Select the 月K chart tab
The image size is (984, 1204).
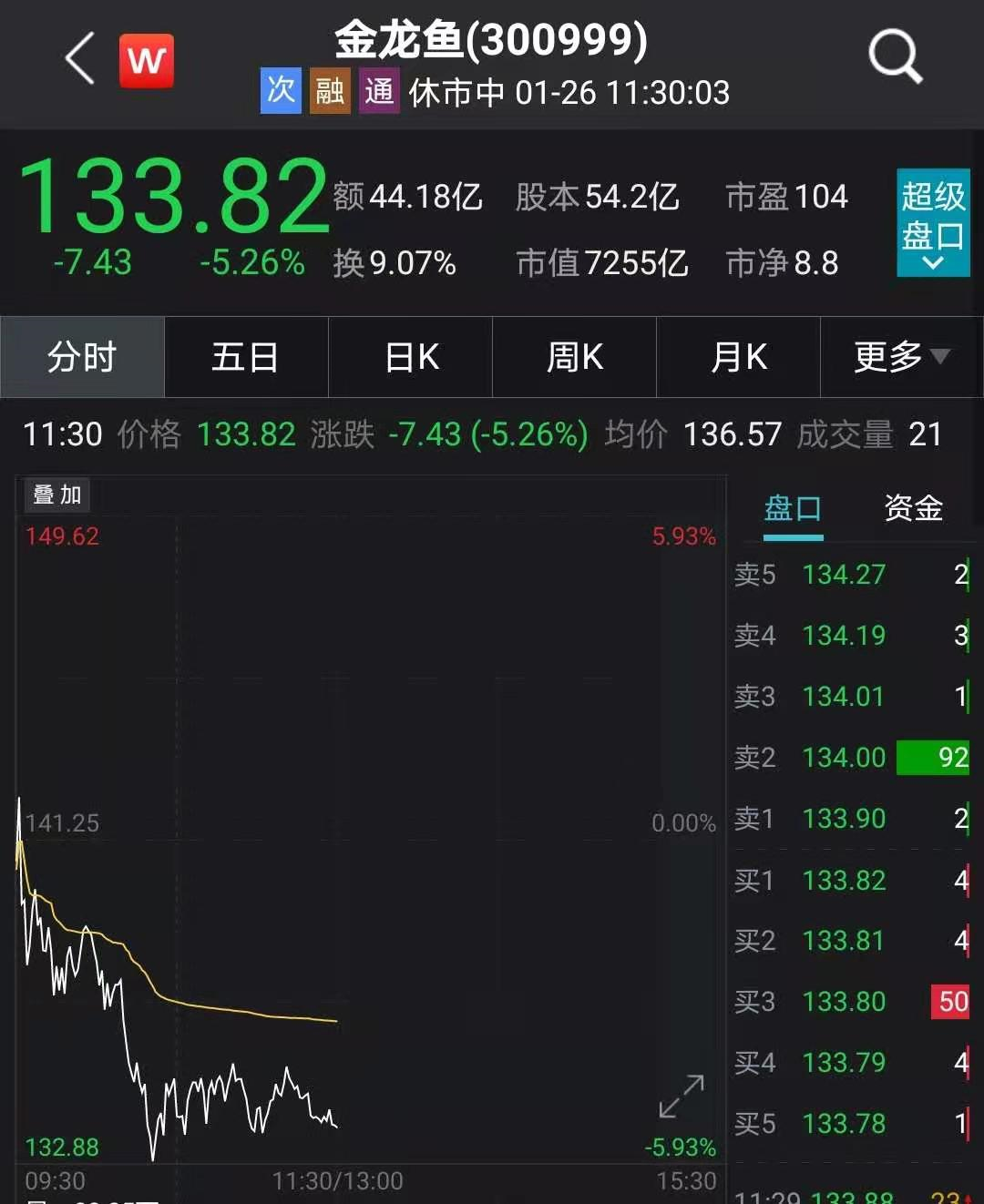pos(738,357)
